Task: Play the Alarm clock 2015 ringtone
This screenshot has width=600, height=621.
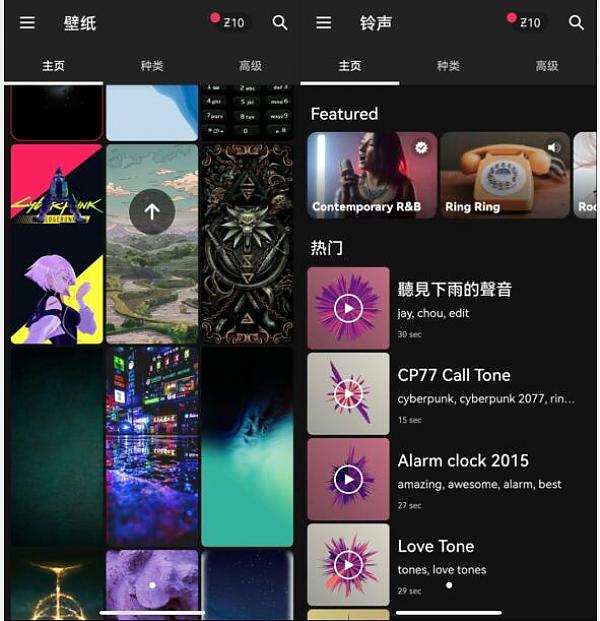Action: [348, 479]
